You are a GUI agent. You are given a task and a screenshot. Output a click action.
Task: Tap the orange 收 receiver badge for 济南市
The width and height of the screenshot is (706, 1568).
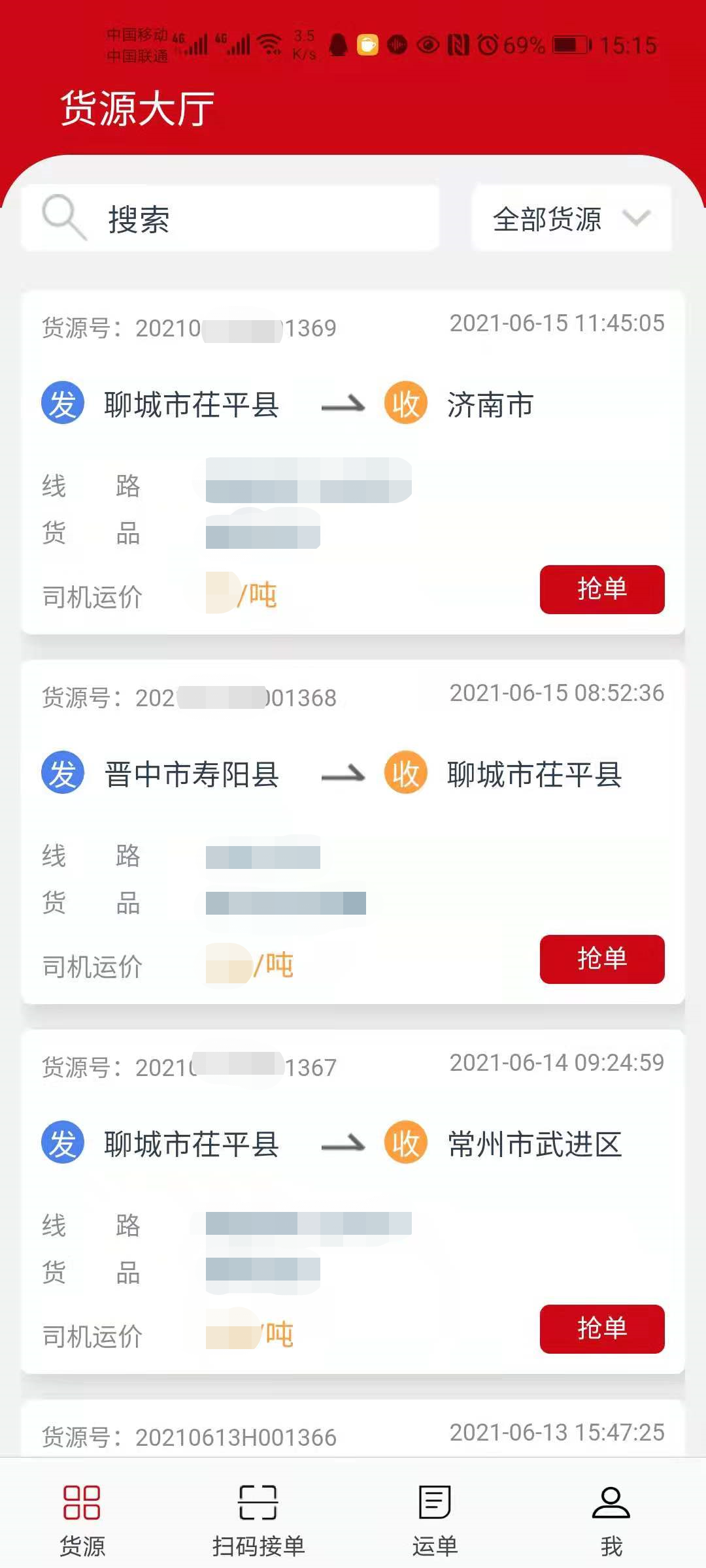coord(406,404)
